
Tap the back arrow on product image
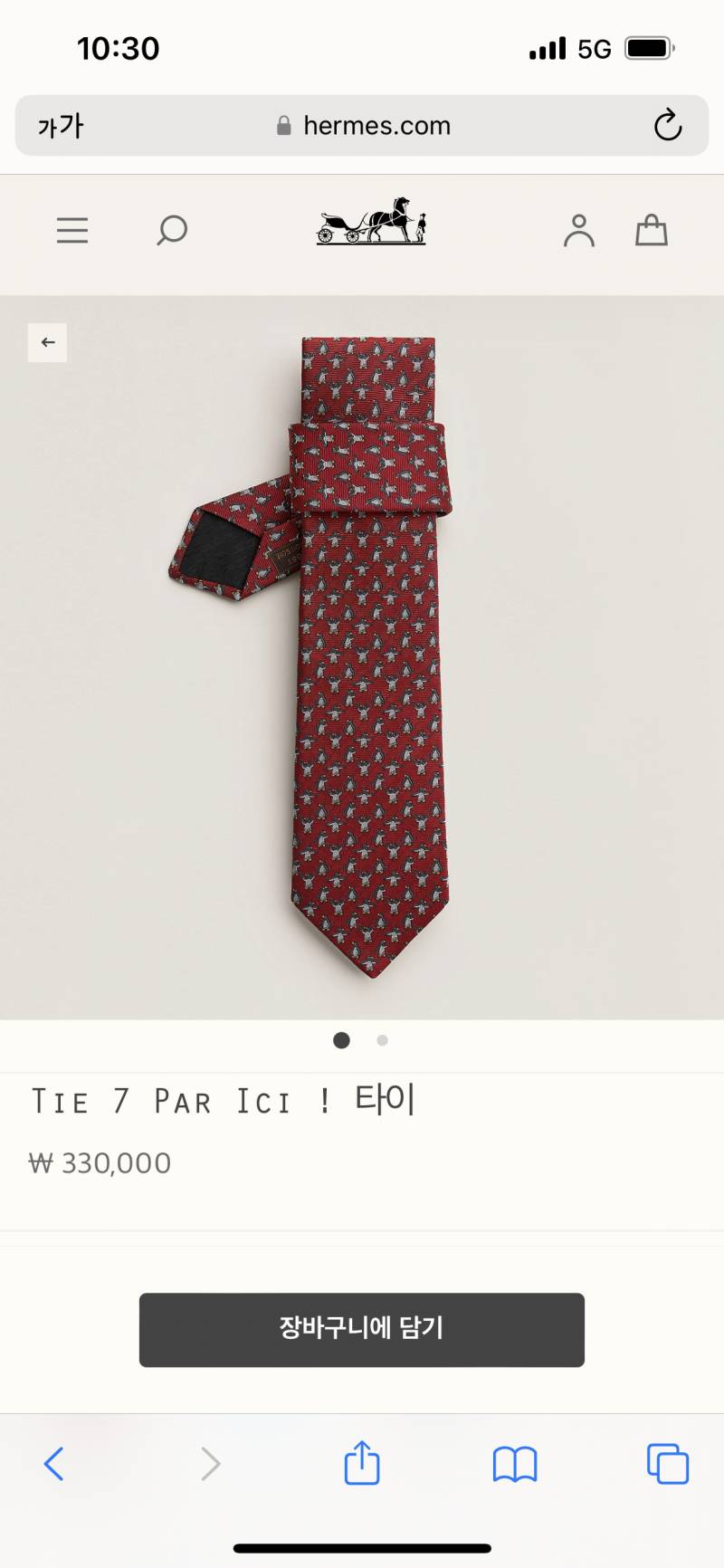tap(48, 342)
